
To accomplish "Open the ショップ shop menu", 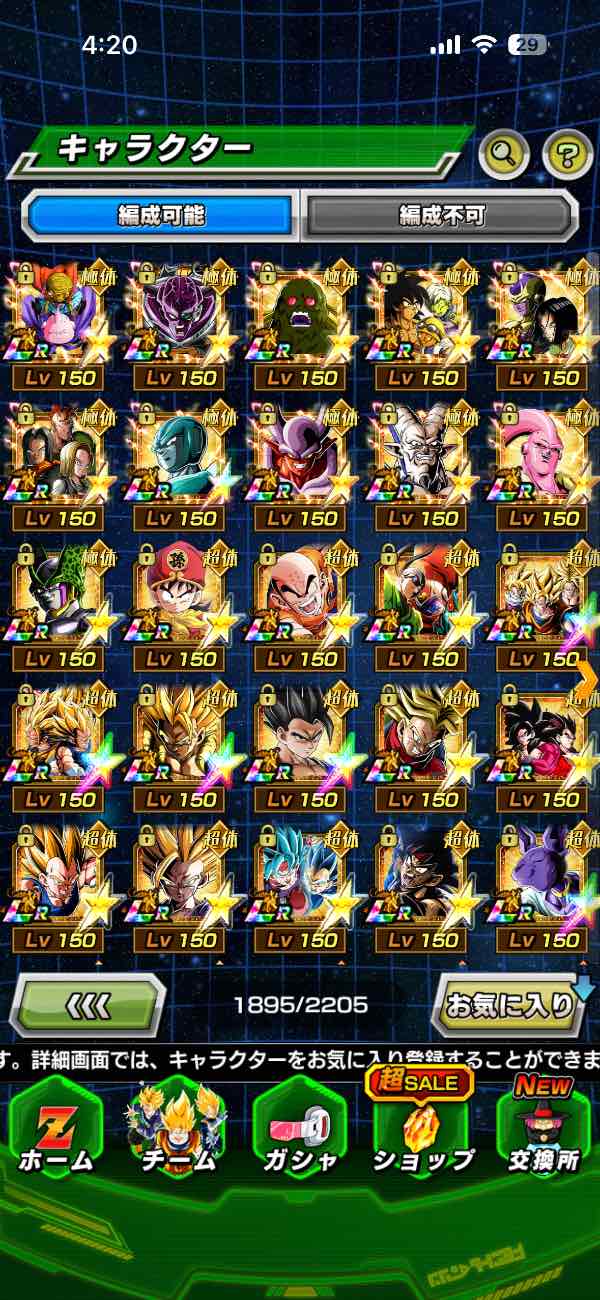I will point(421,1130).
